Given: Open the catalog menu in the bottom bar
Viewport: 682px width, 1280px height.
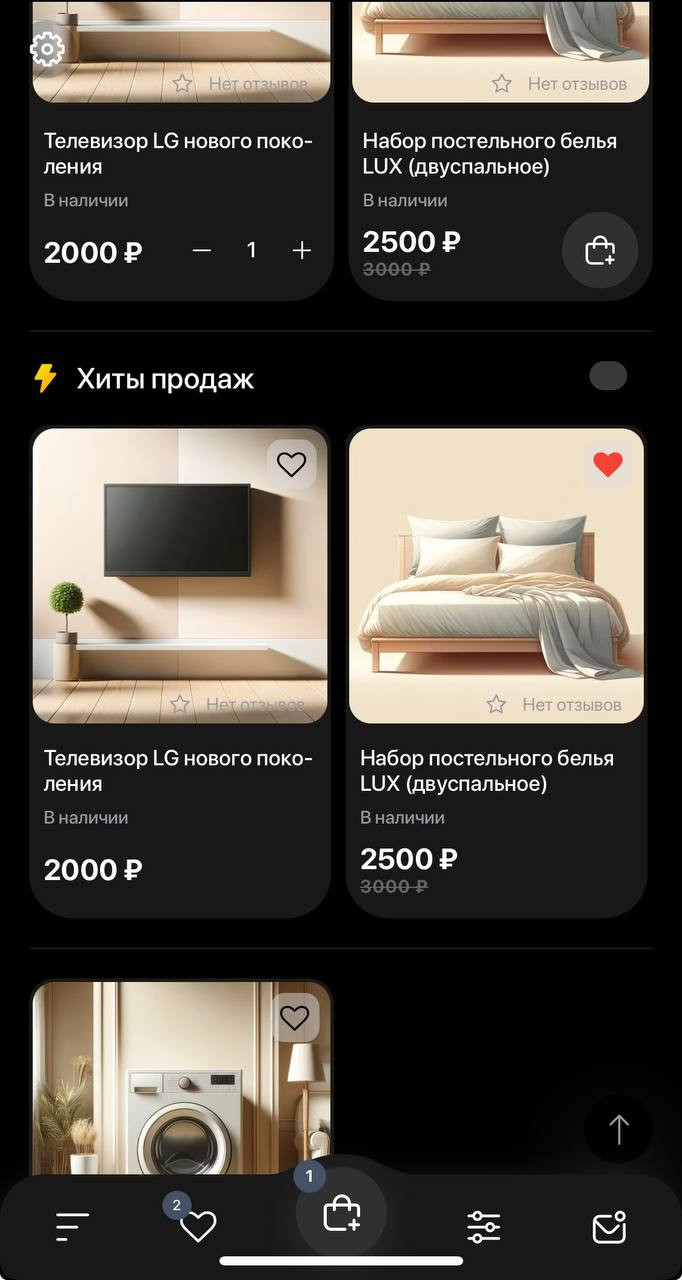Looking at the screenshot, I should pos(73,1227).
